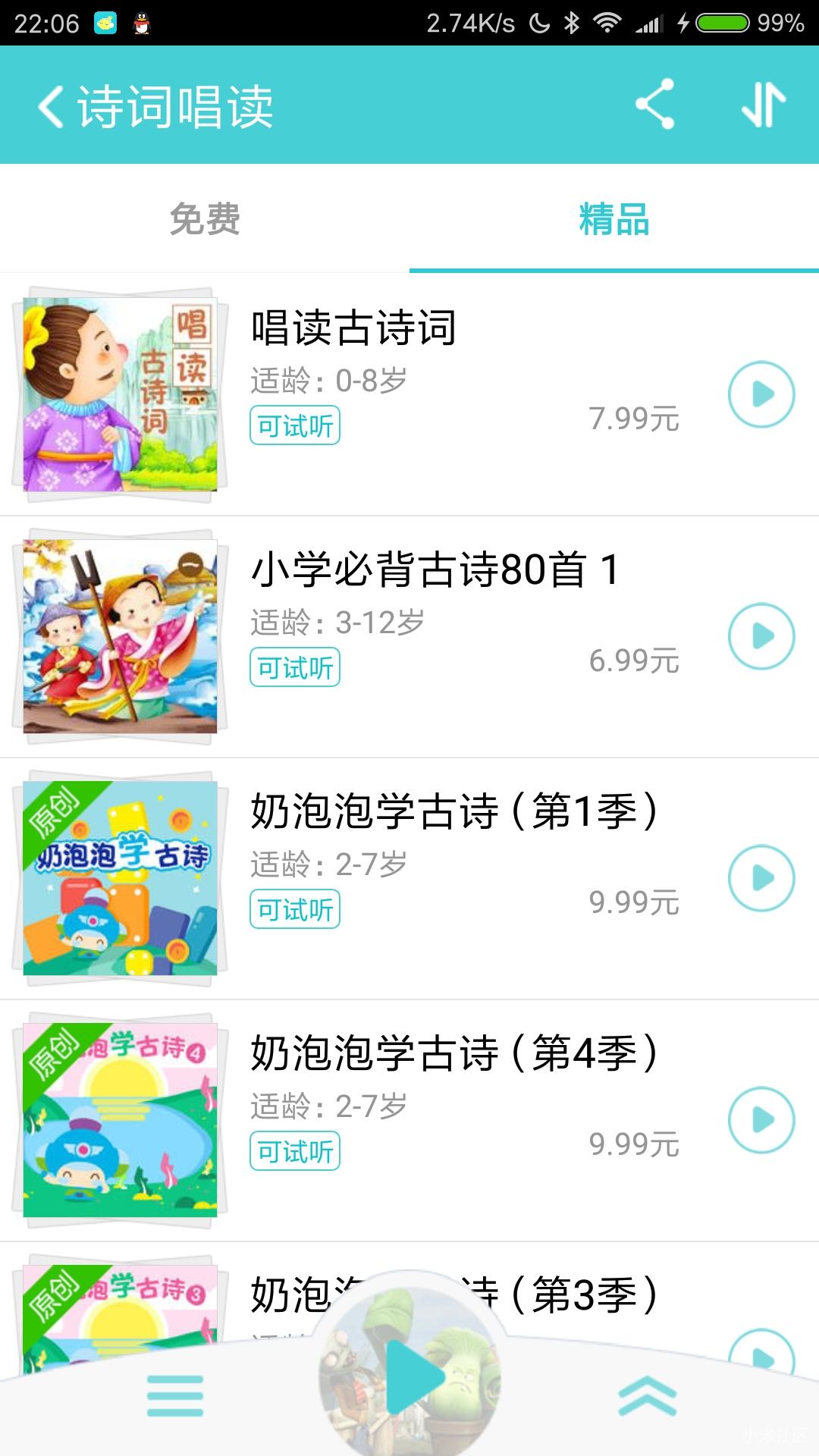Switch to the 精品 tab
The image size is (819, 1456).
[x=614, y=218]
